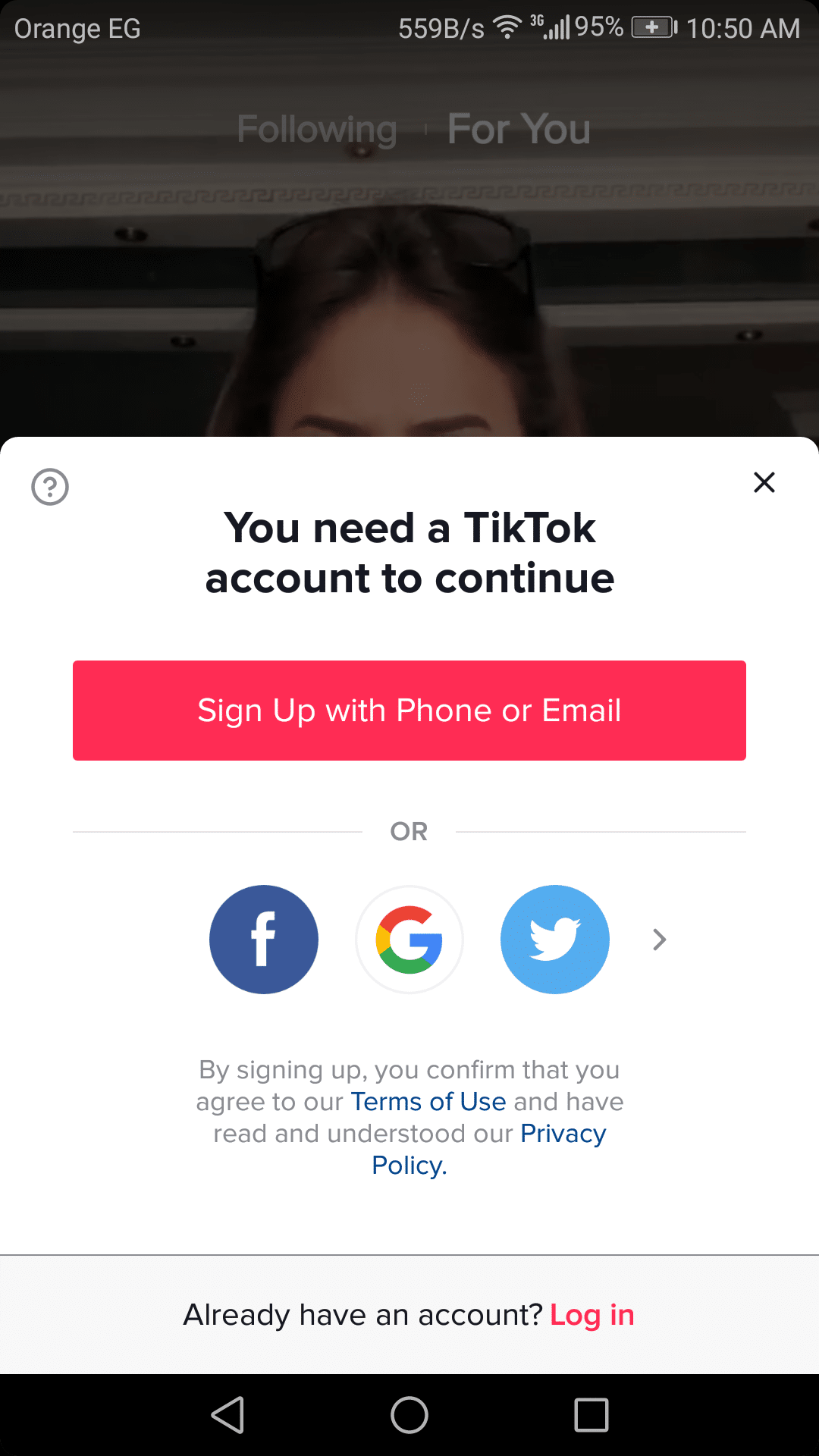
Task: Show more sign-up options arrow
Action: point(659,940)
